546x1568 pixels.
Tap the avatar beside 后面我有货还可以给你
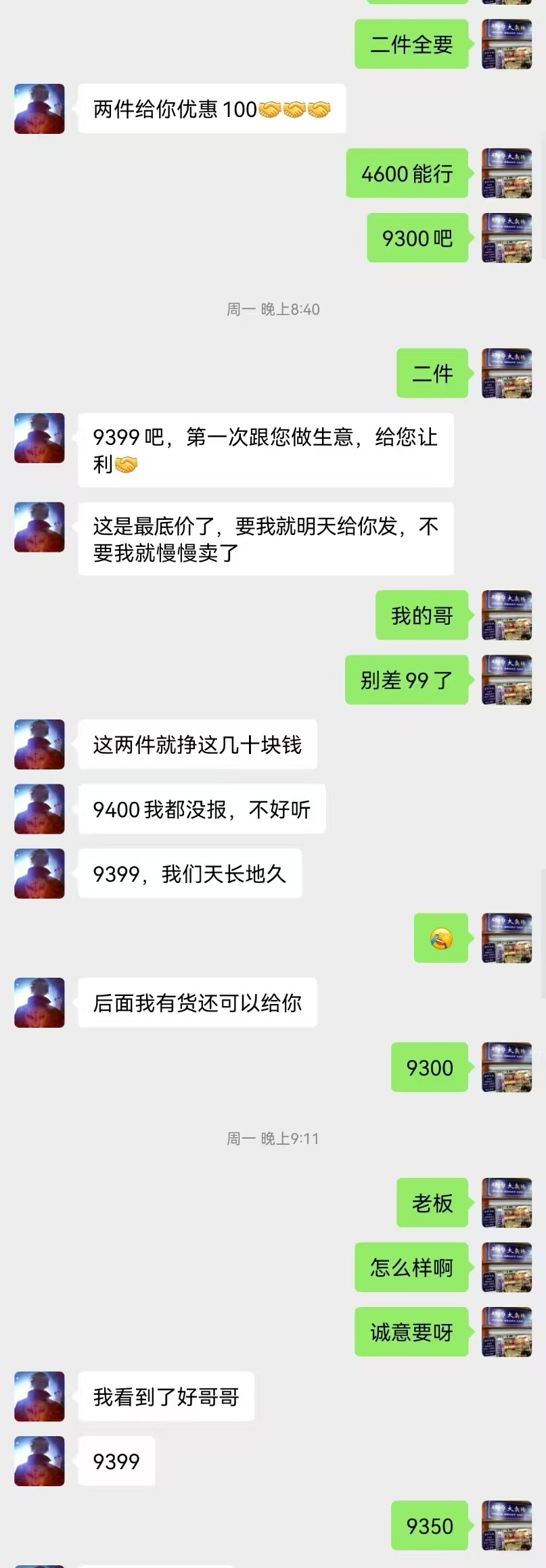[x=39, y=1003]
